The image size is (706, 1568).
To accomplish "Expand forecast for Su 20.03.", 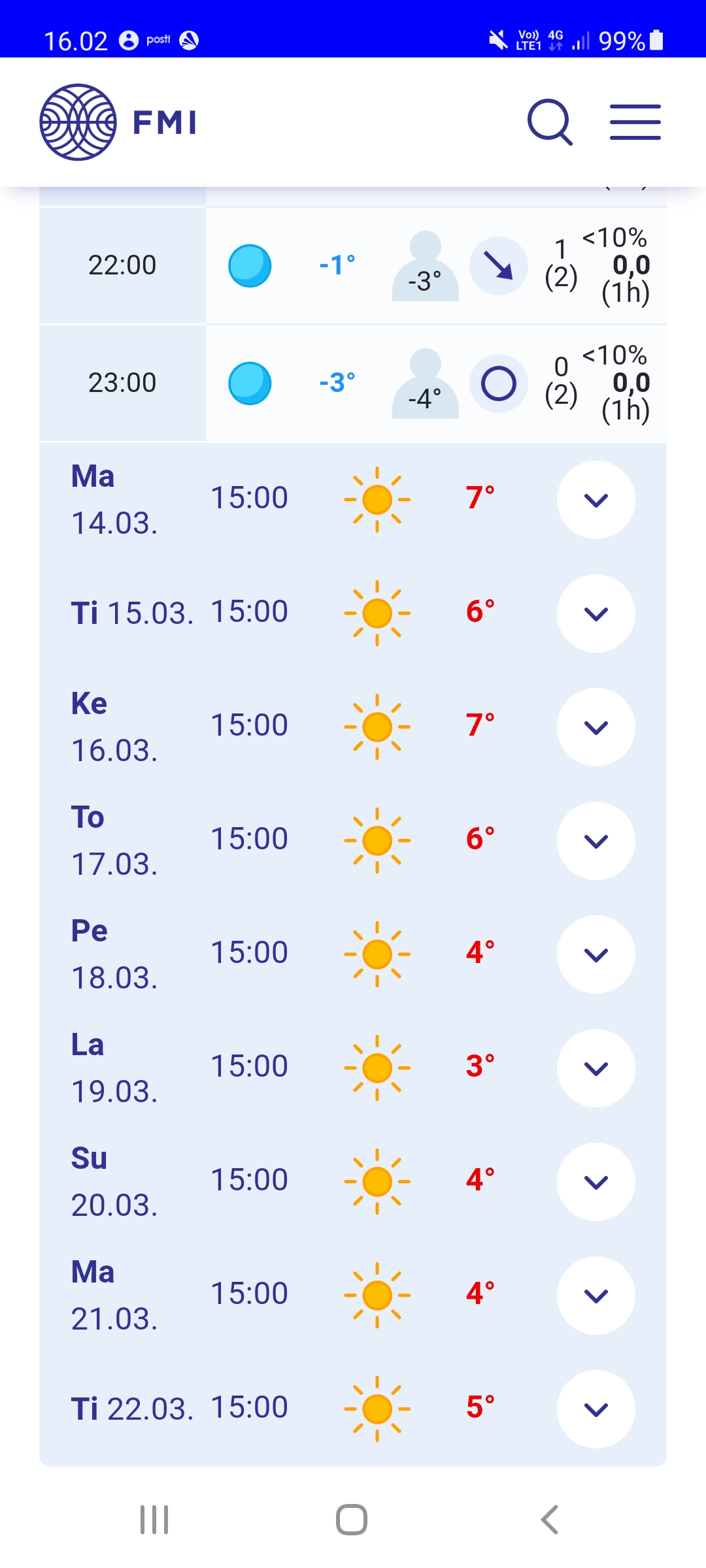I will tap(596, 1182).
